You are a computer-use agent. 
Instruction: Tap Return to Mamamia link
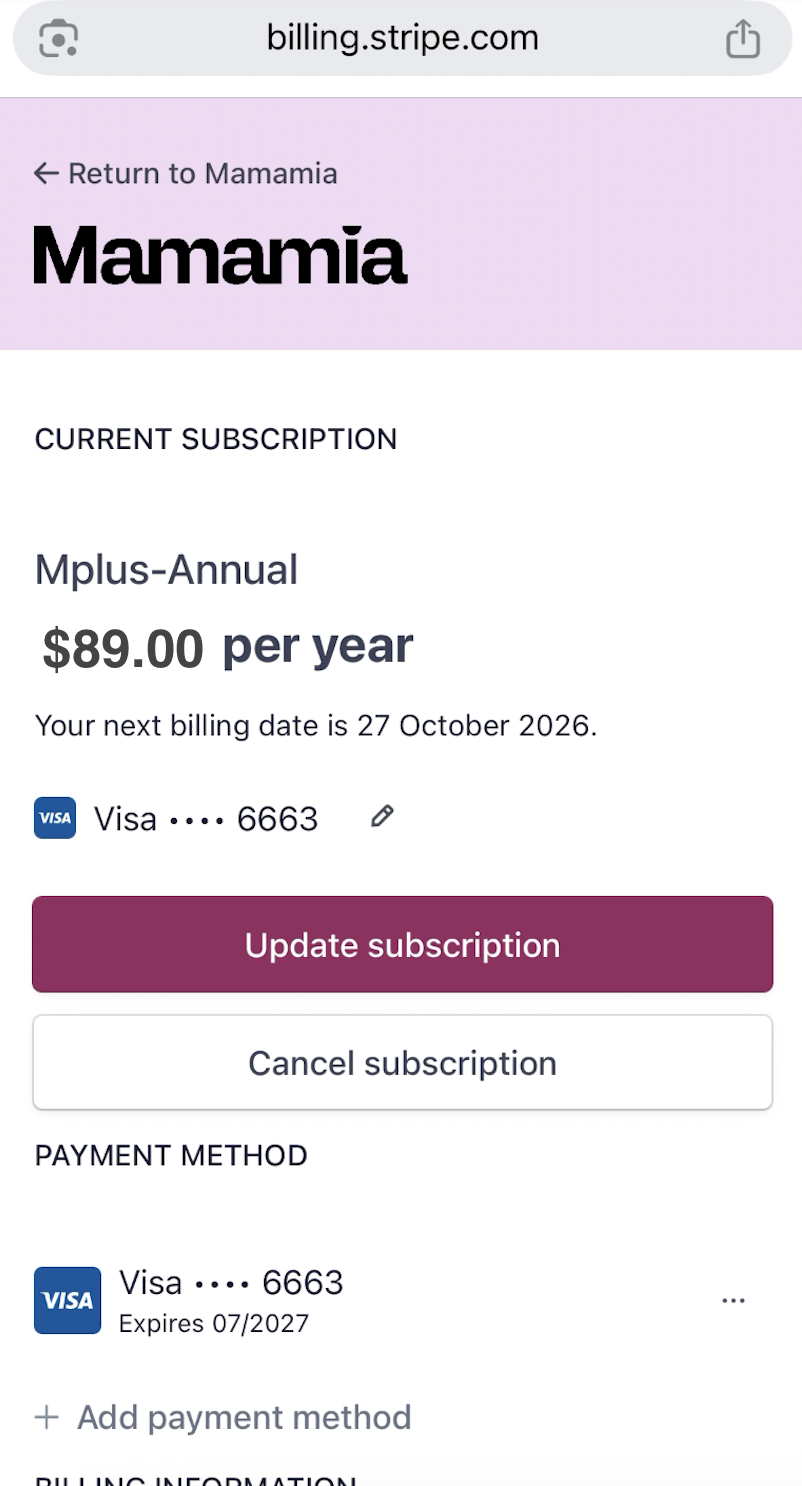[x=186, y=174]
